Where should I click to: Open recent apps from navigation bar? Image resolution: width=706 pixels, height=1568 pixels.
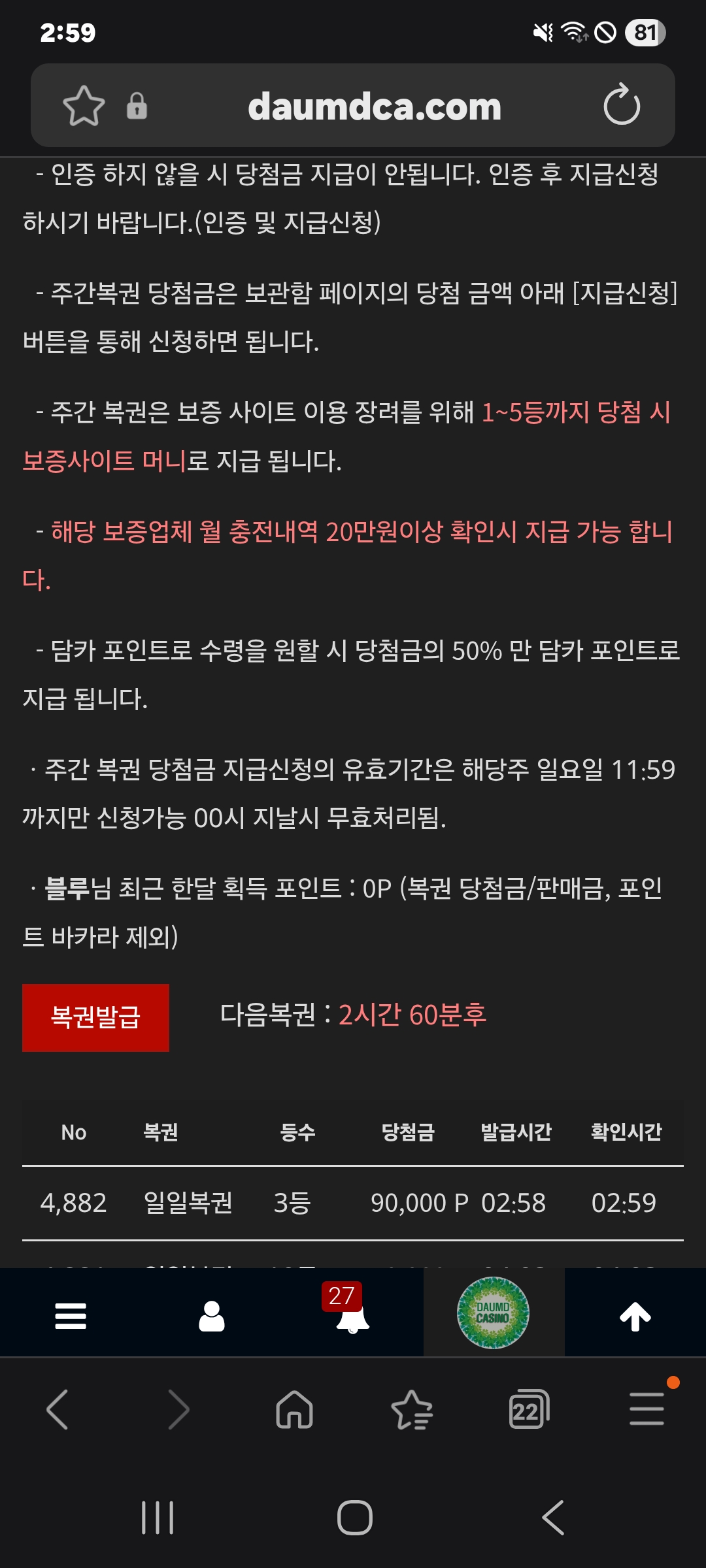[x=158, y=1517]
